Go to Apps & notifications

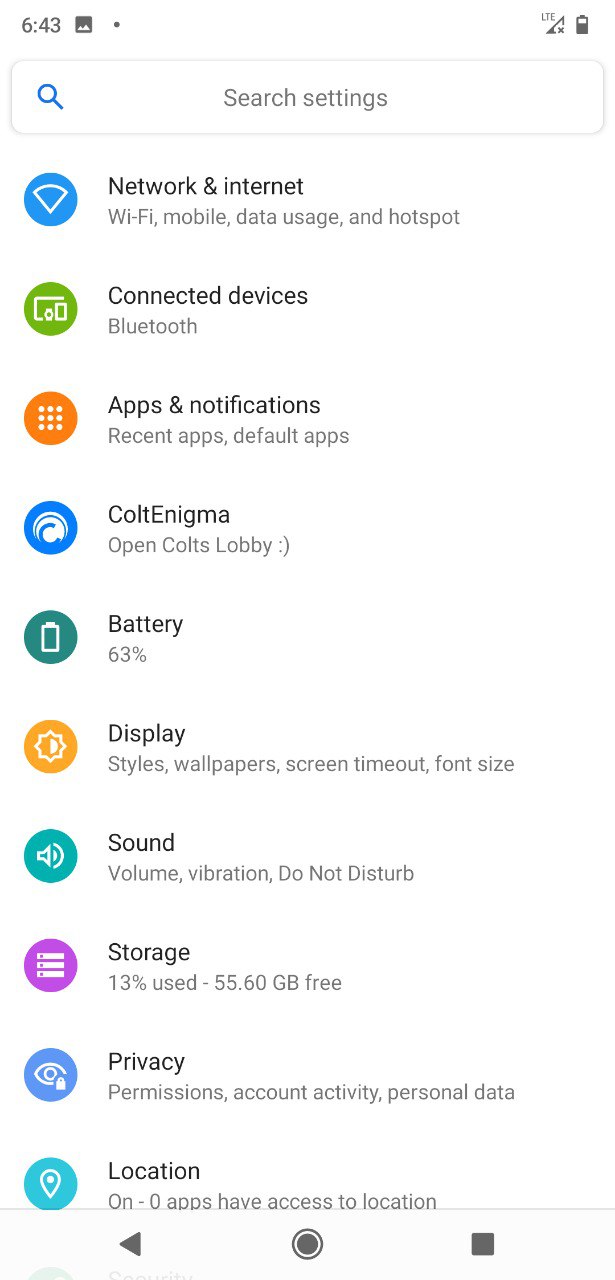pos(307,420)
